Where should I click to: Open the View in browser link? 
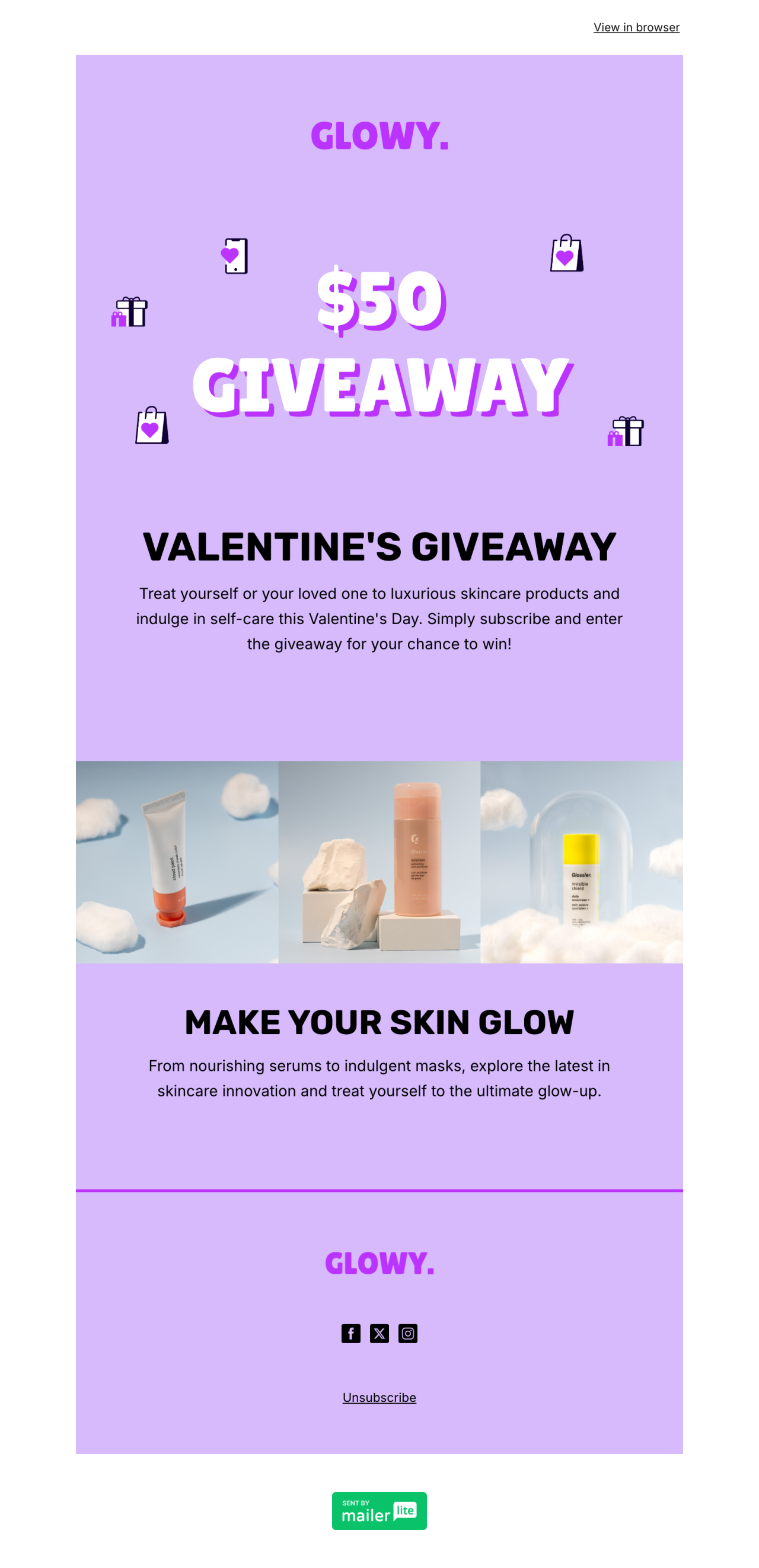click(x=636, y=27)
